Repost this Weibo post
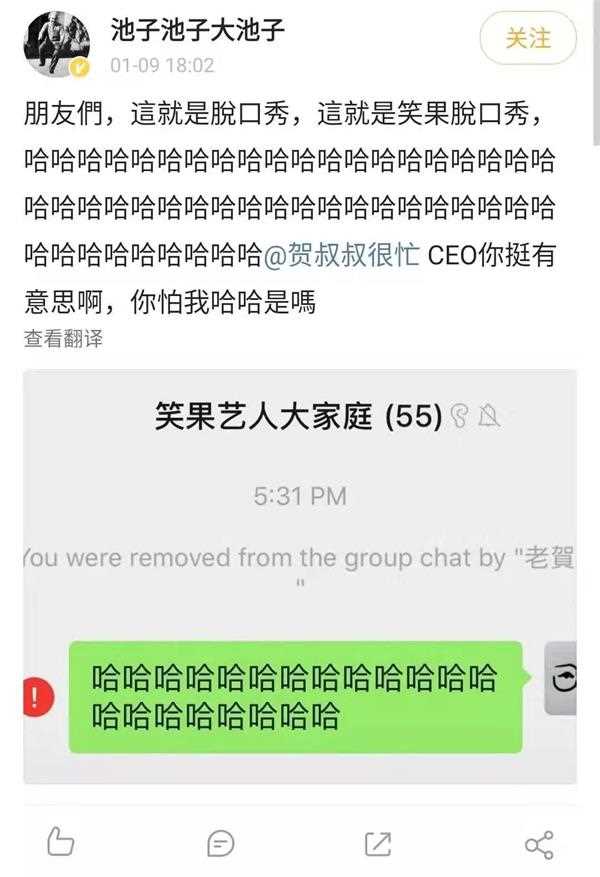This screenshot has width=600, height=877. click(378, 843)
